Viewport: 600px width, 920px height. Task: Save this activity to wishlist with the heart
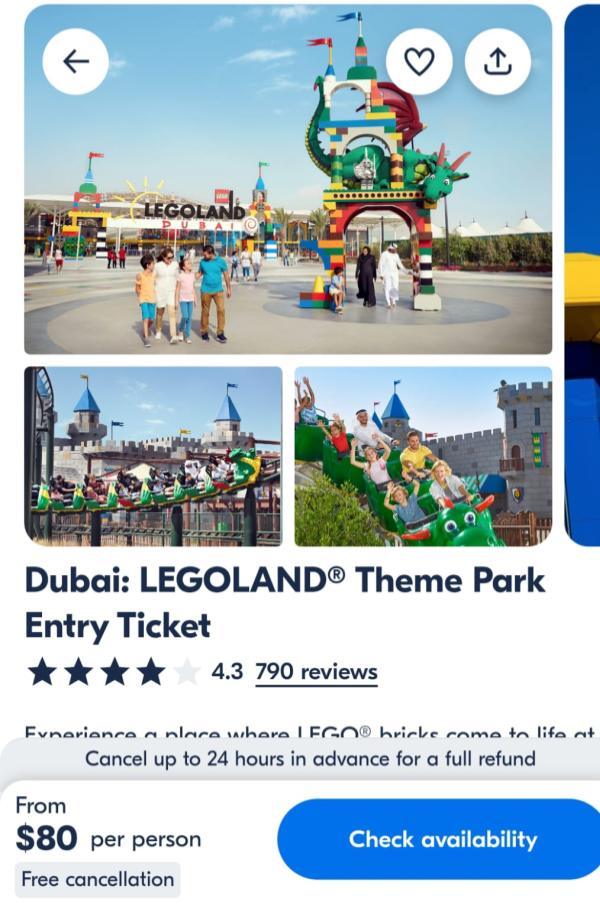[419, 62]
